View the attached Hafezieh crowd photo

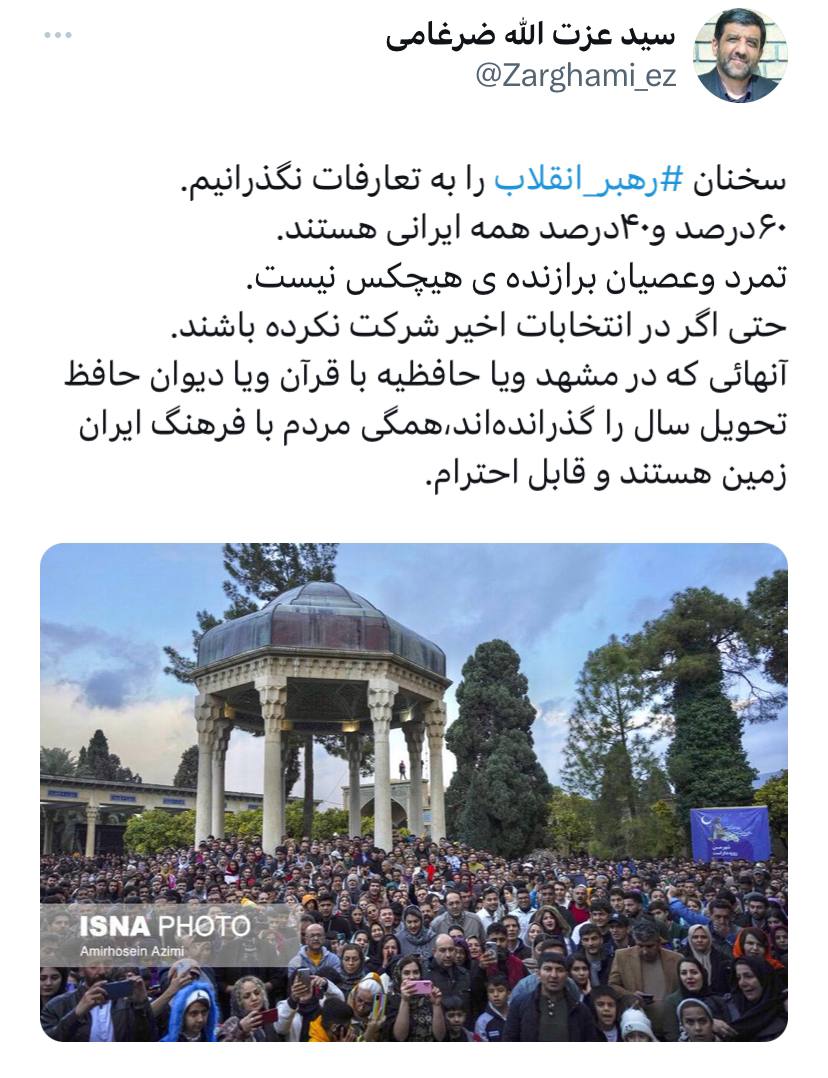[413, 792]
